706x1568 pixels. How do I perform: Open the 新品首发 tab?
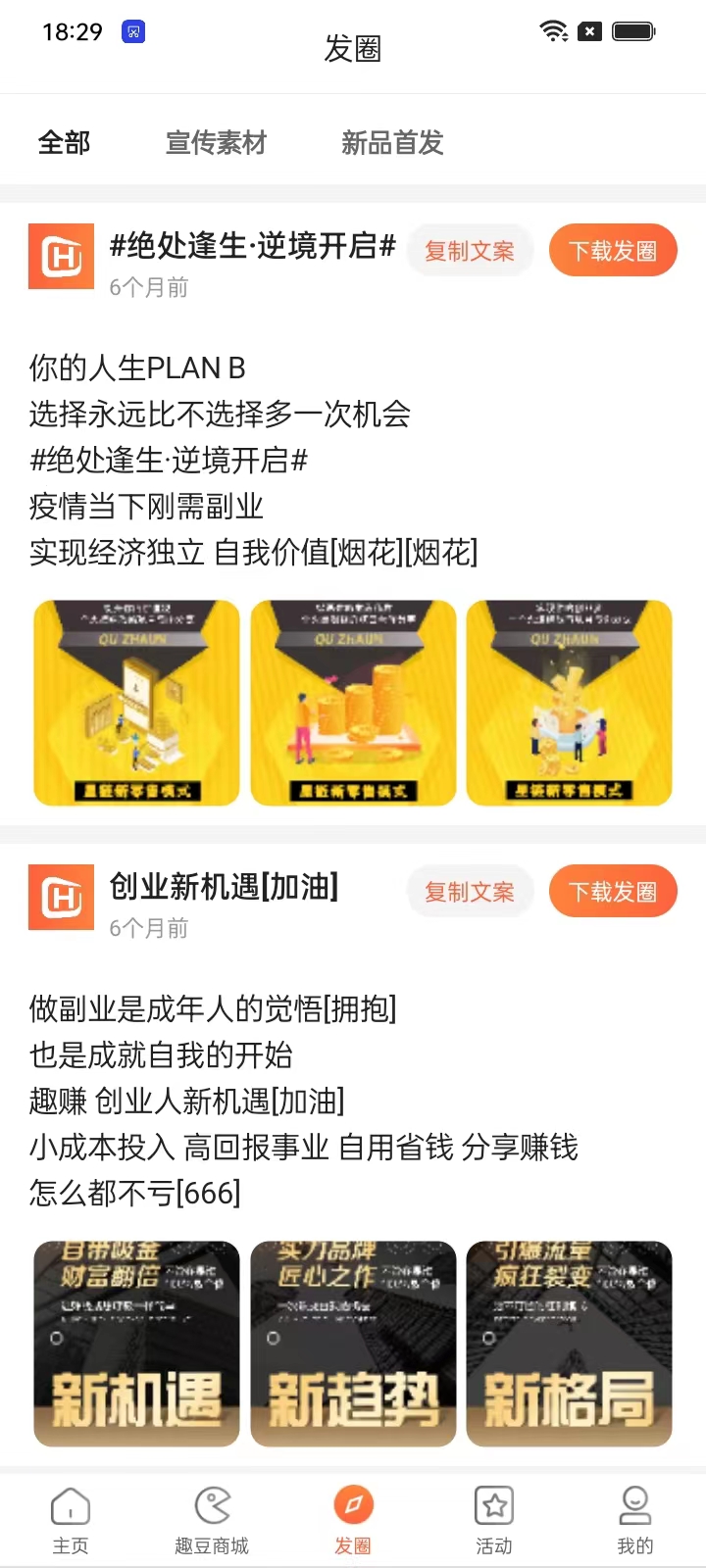pyautogui.click(x=392, y=143)
